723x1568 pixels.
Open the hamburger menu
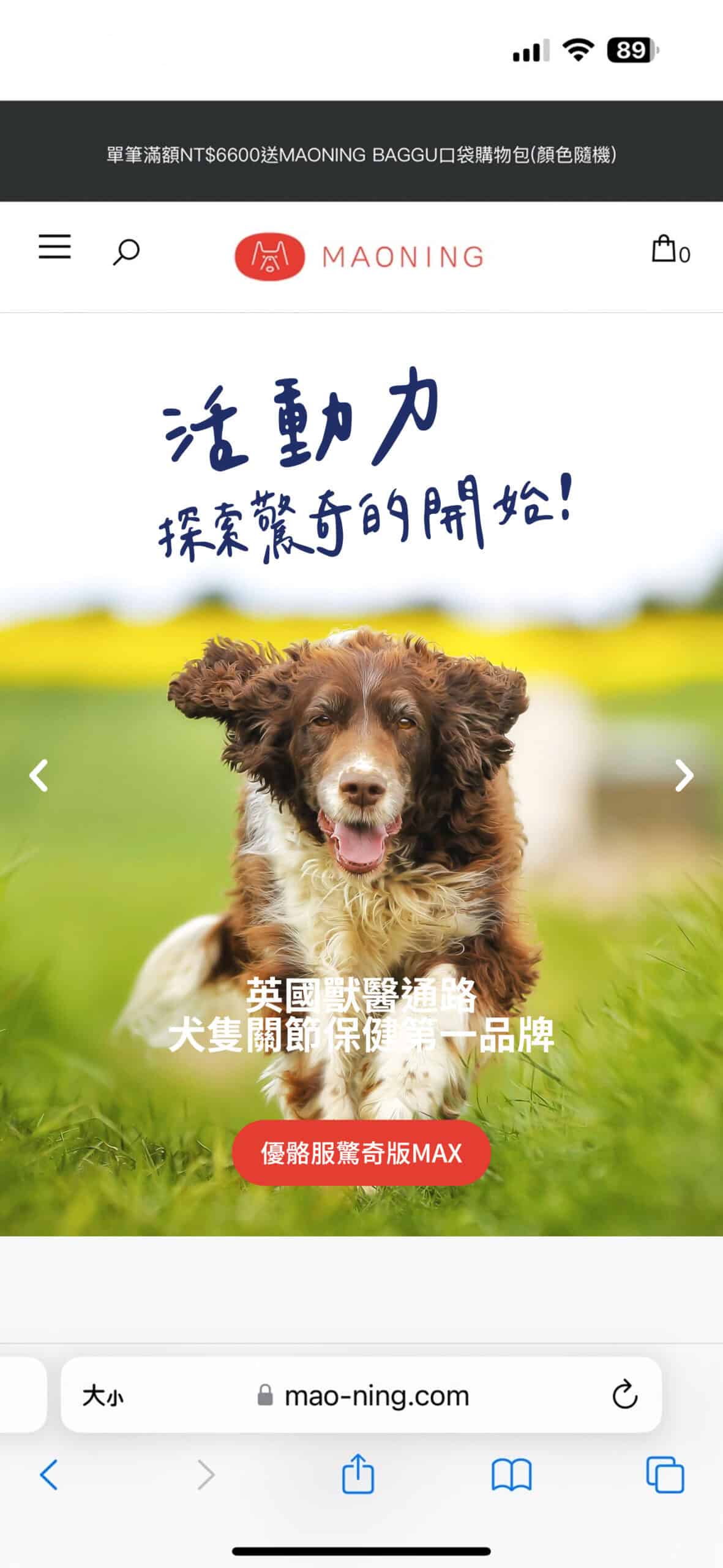54,247
